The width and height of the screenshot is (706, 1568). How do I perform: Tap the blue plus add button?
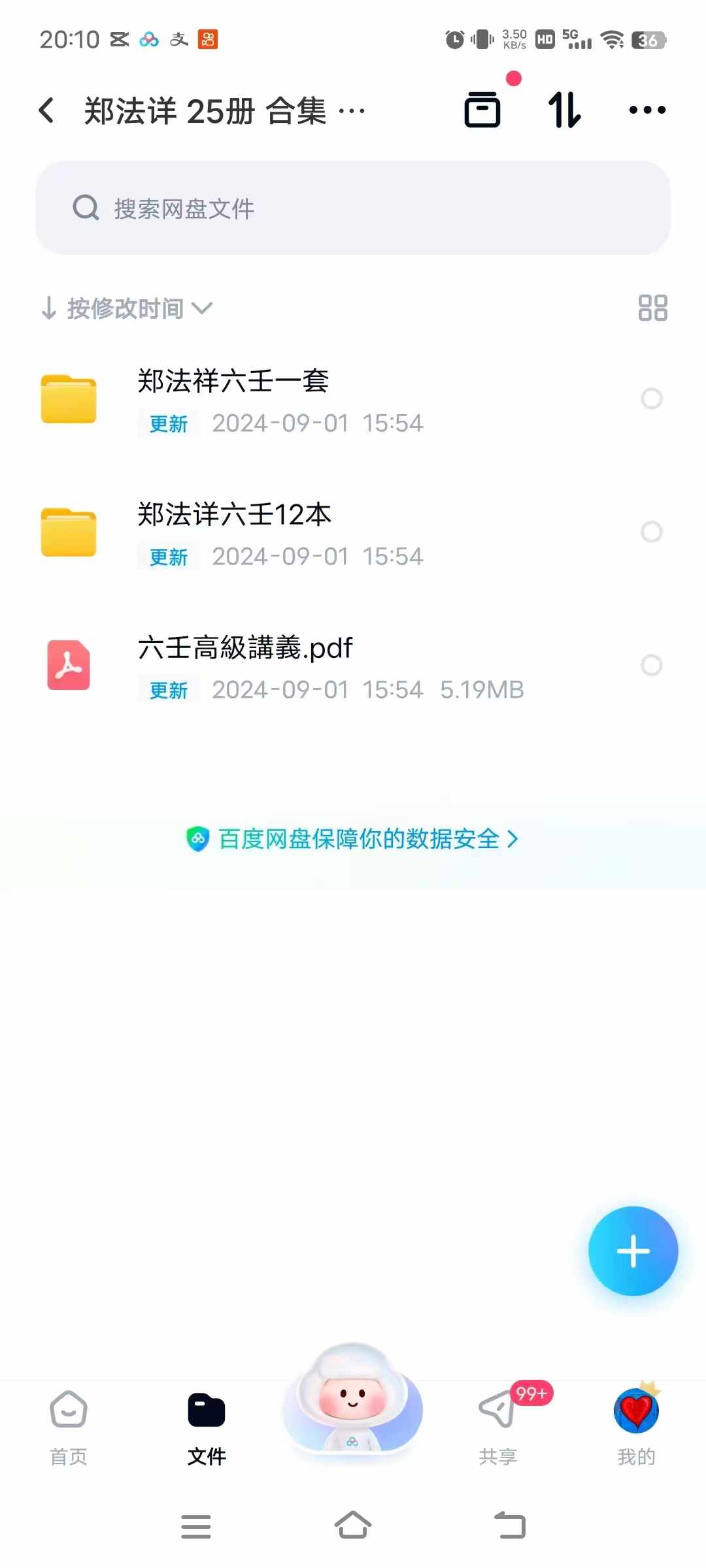point(633,1251)
